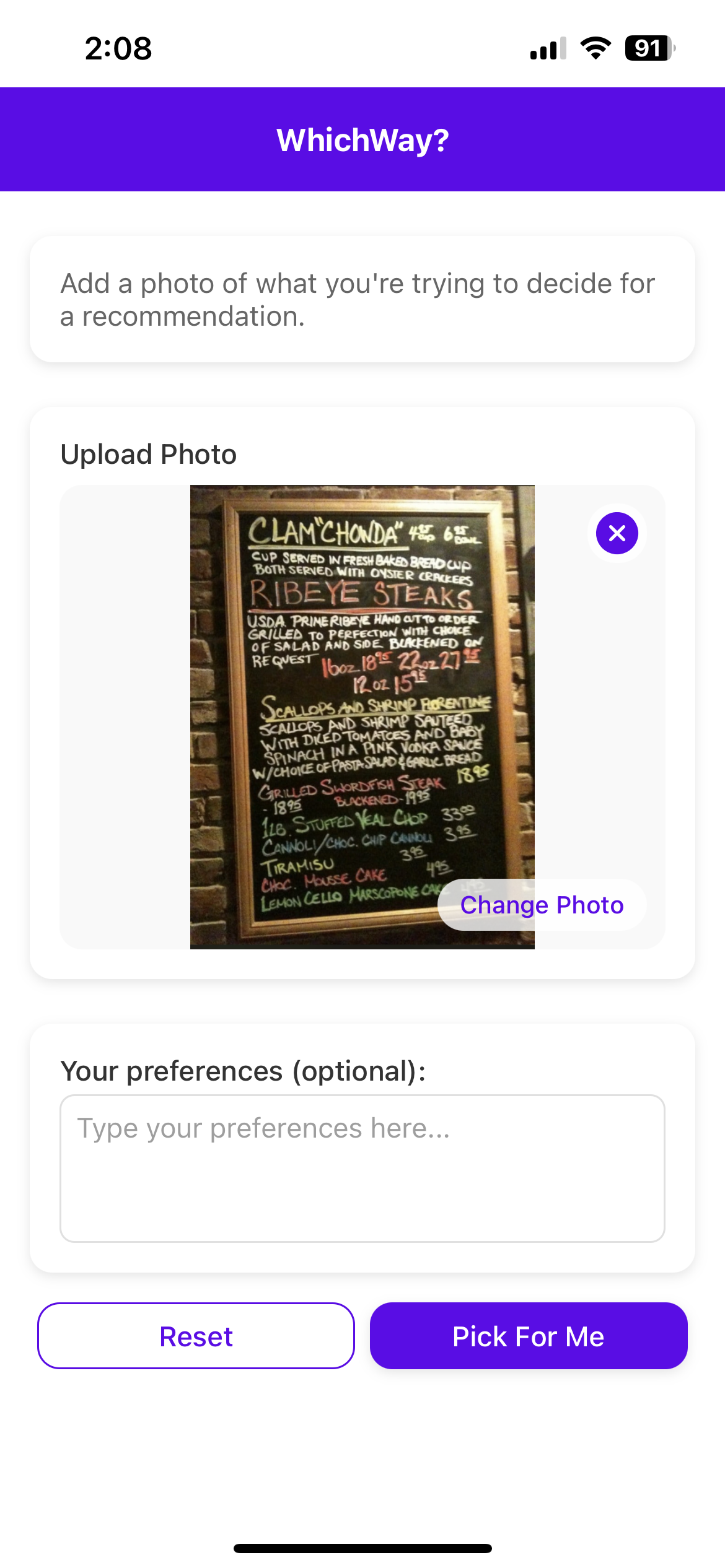Select the Reset button
Image resolution: width=725 pixels, height=1568 pixels.
coord(196,1336)
